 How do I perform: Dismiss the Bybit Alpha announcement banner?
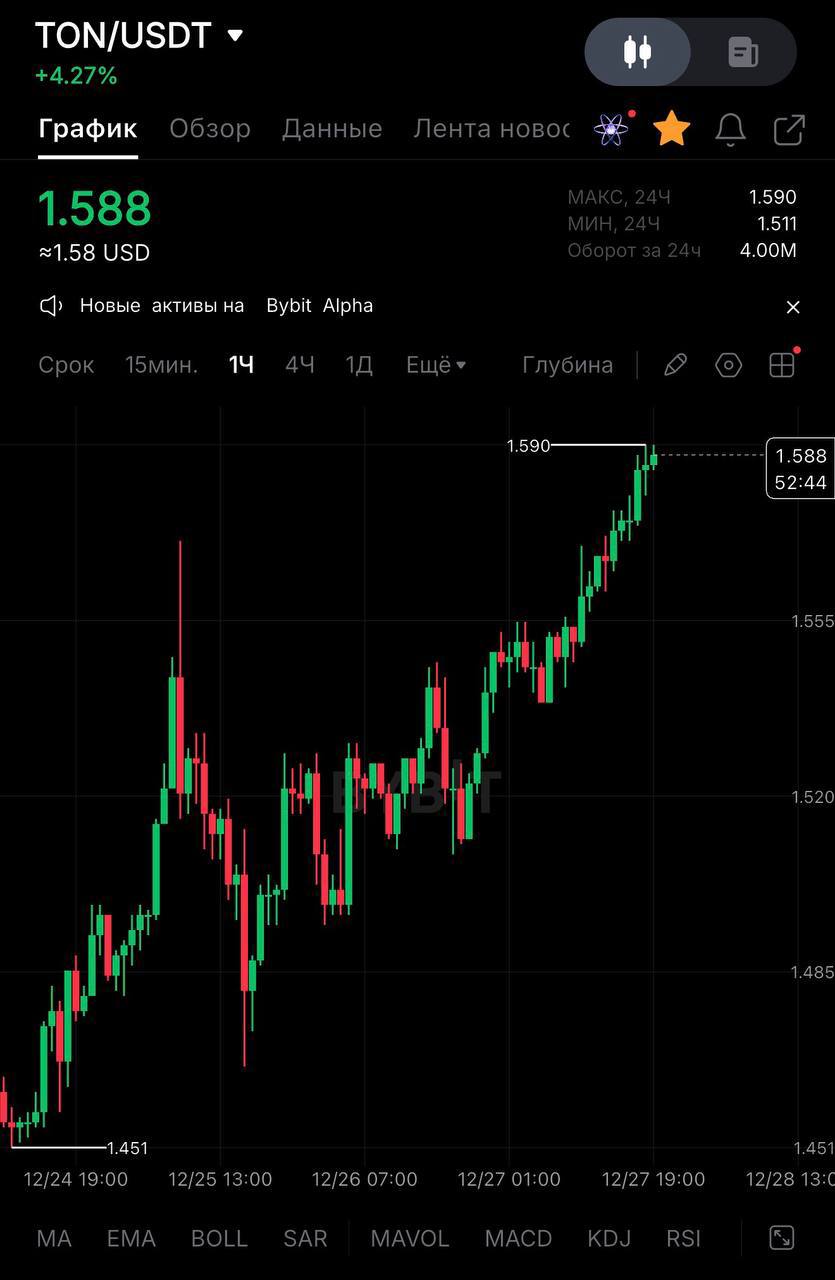[x=793, y=307]
